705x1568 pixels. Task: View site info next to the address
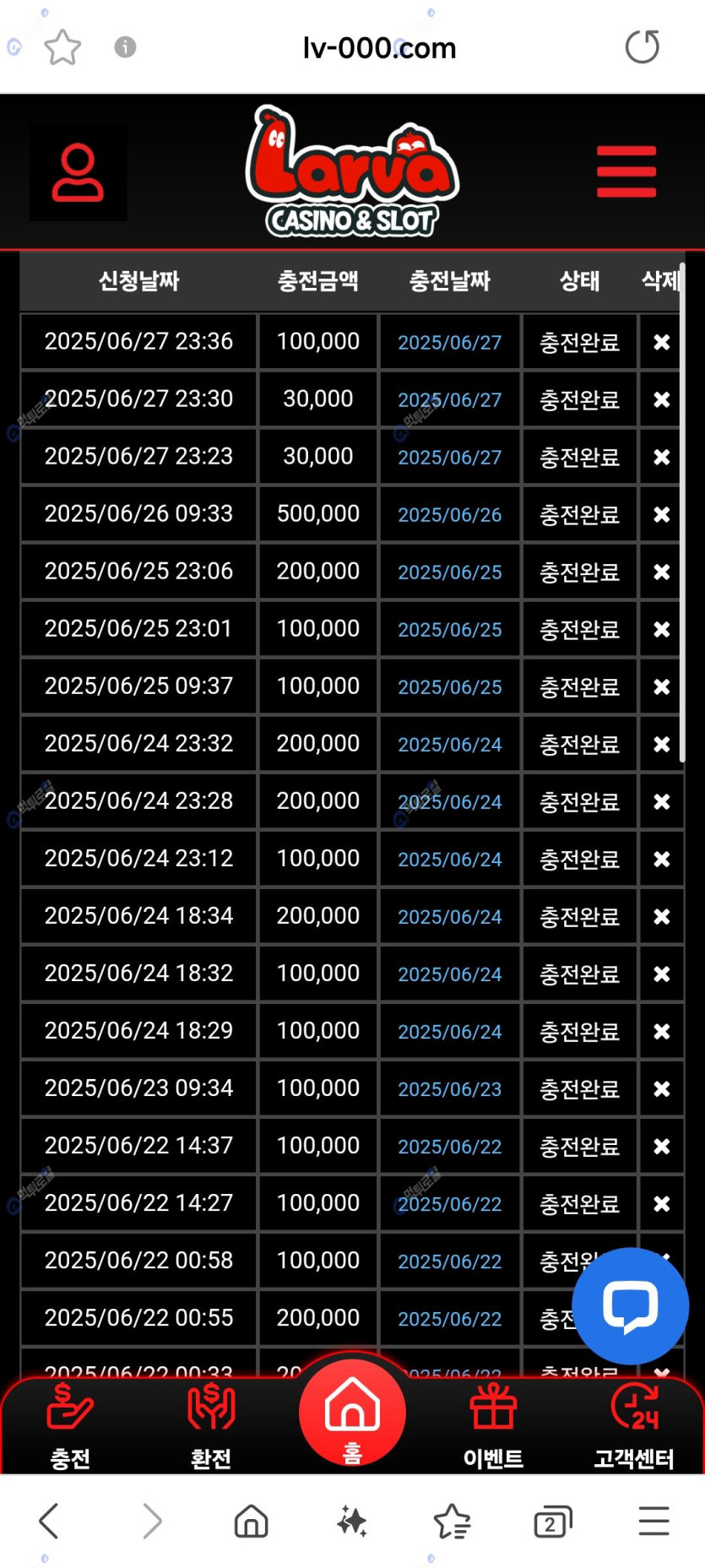pyautogui.click(x=125, y=47)
